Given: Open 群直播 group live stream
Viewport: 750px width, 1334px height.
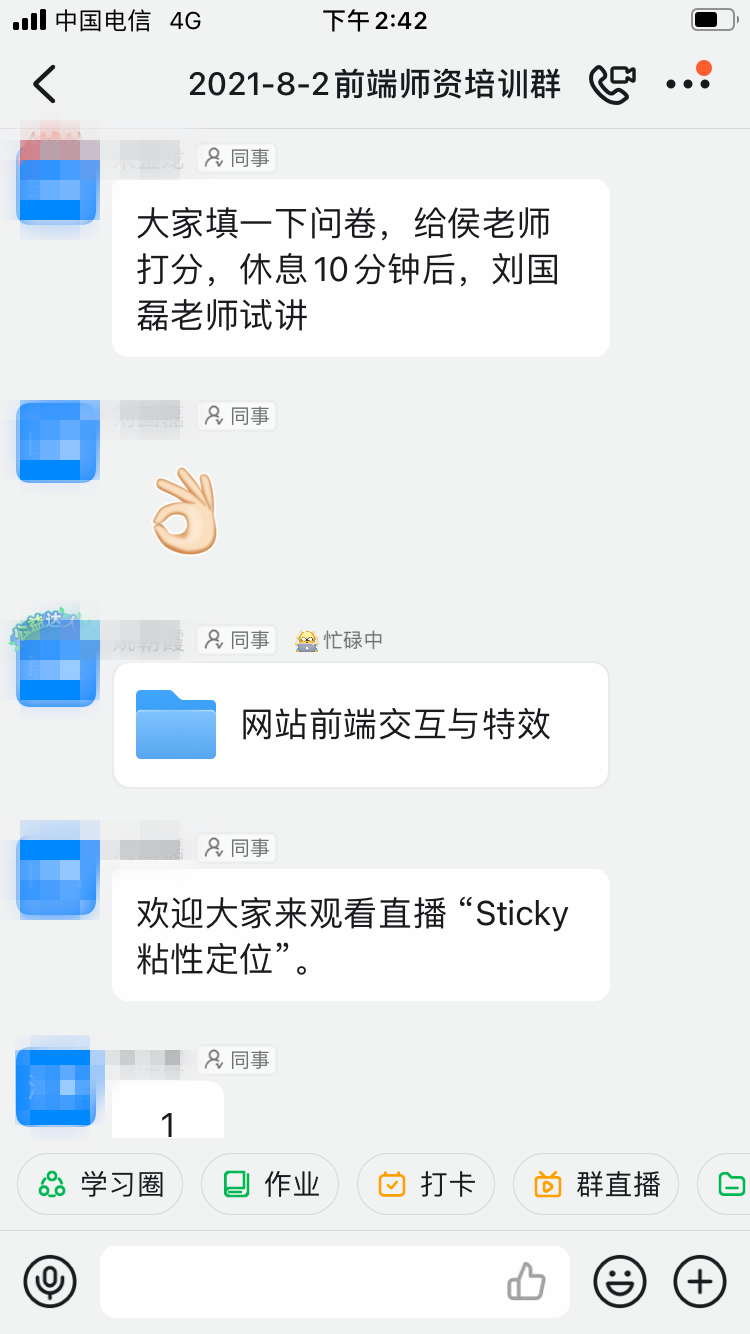Looking at the screenshot, I should pos(596,1185).
